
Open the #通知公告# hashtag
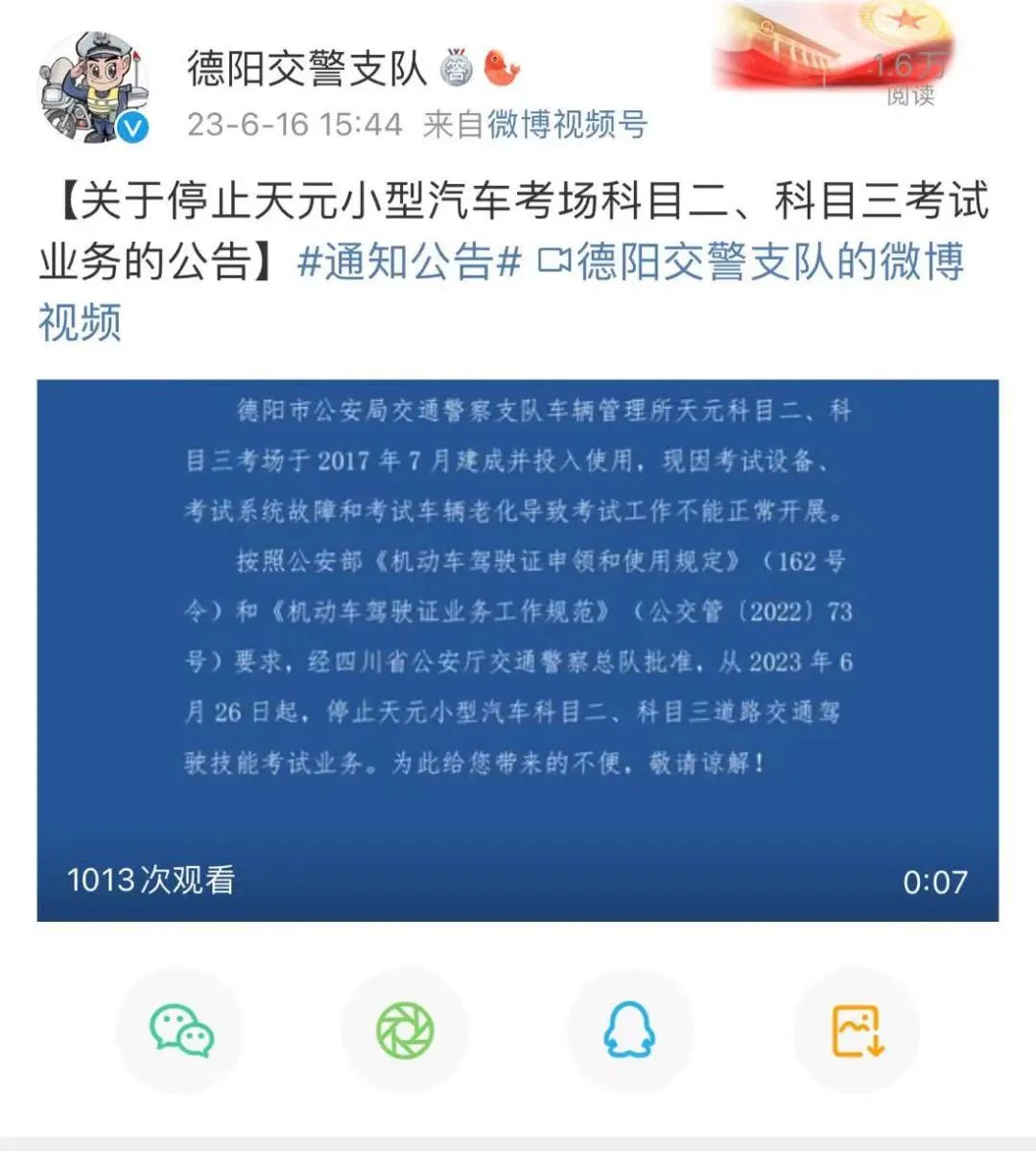tap(410, 261)
